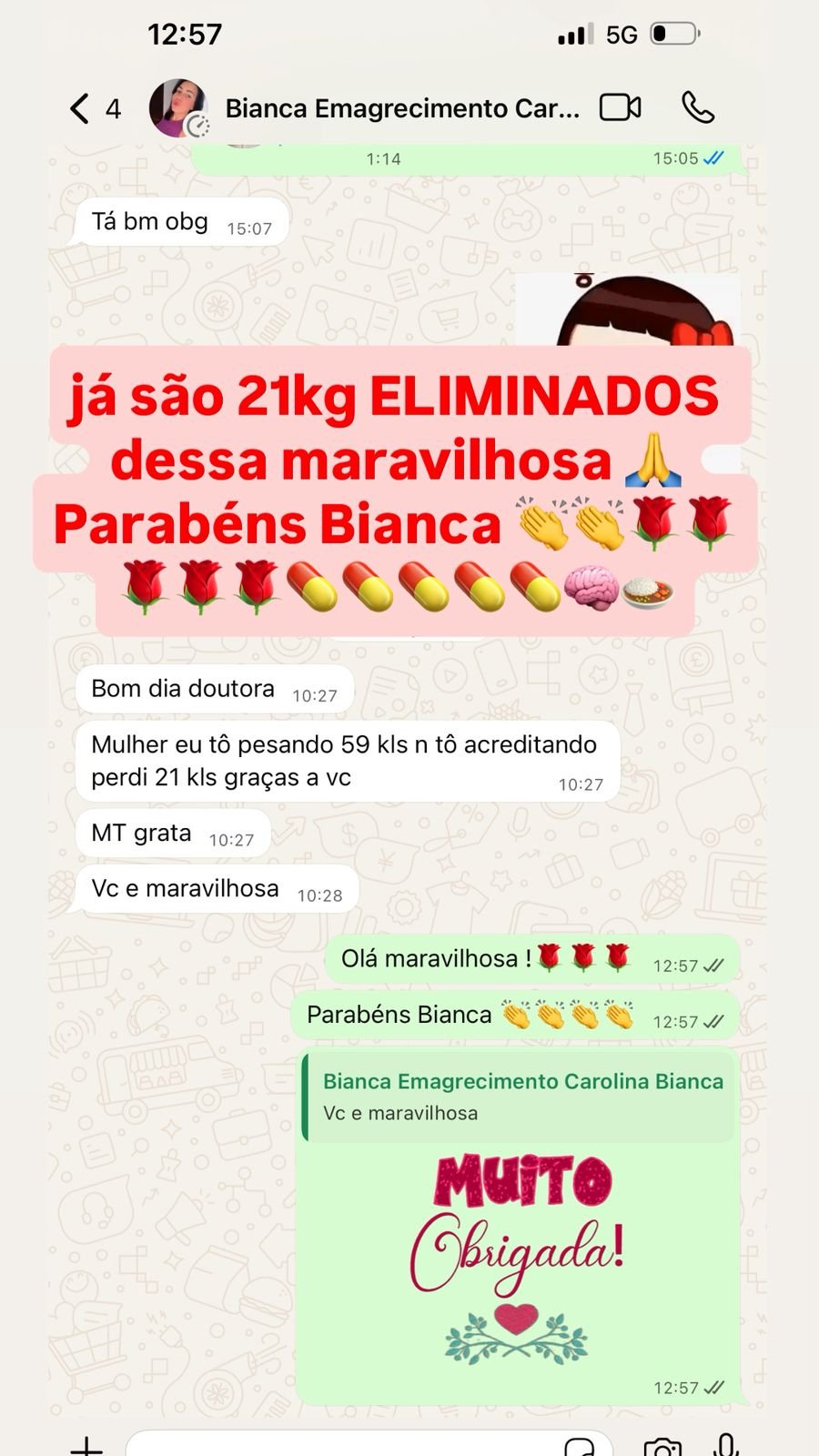Open Bianca Emagrecimento contact info
The height and width of the screenshot is (1456, 819).
pyautogui.click(x=401, y=109)
